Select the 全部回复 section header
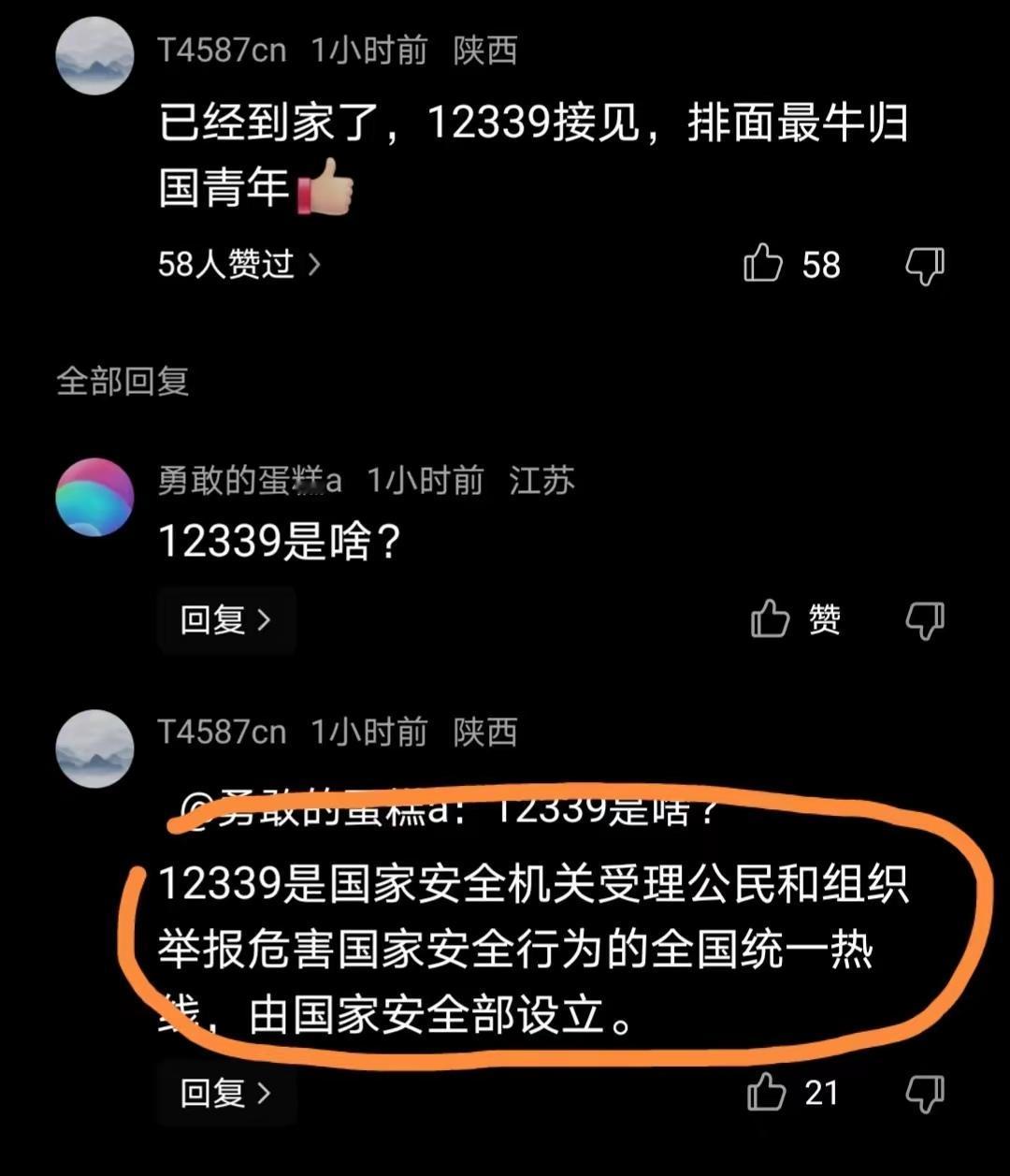Image resolution: width=1010 pixels, height=1176 pixels. click(x=123, y=380)
